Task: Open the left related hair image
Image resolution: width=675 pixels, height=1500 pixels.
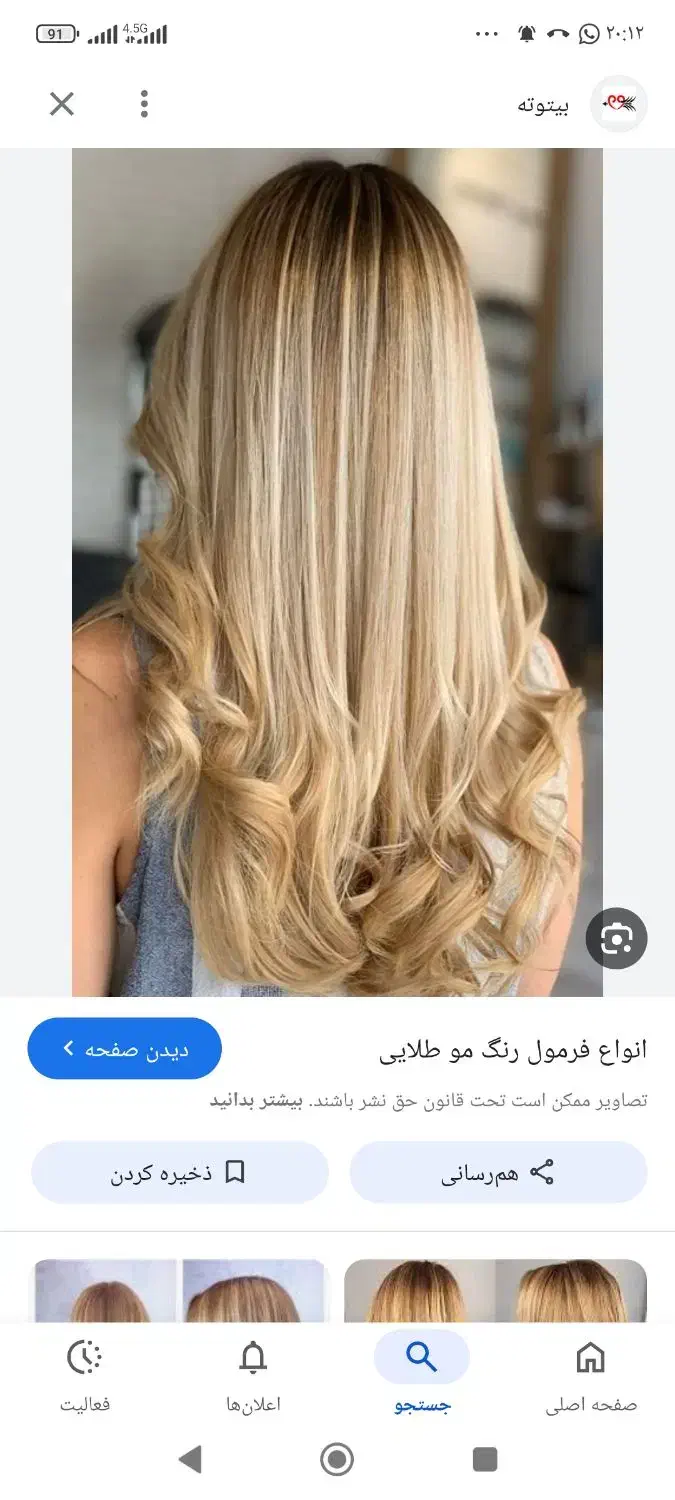Action: pos(180,1291)
